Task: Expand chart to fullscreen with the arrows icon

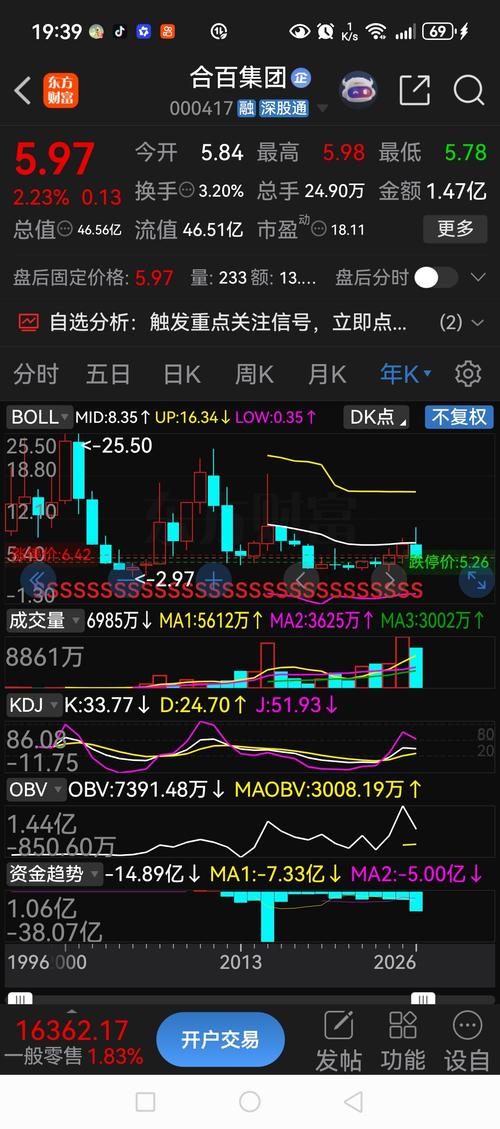Action: tap(476, 580)
